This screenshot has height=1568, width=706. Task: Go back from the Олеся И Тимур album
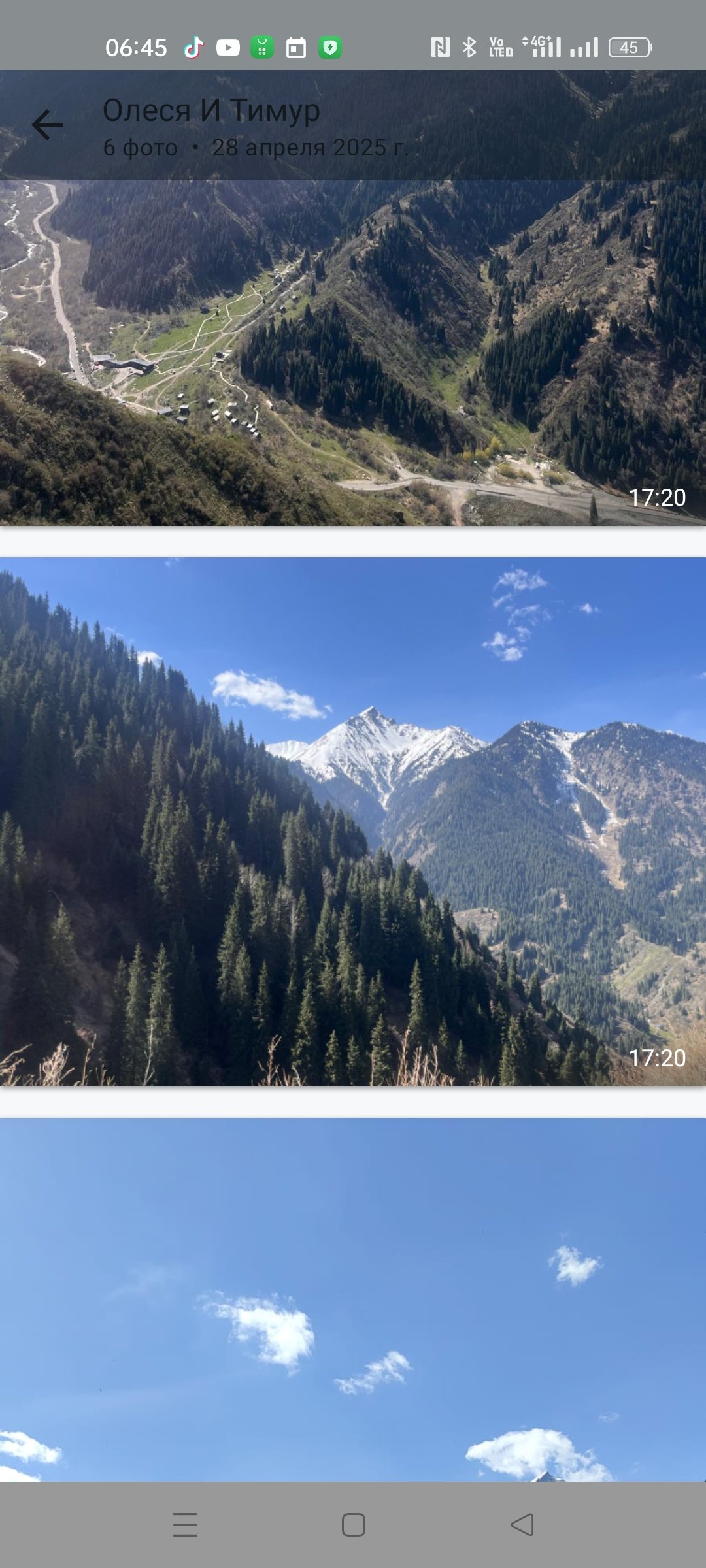47,125
